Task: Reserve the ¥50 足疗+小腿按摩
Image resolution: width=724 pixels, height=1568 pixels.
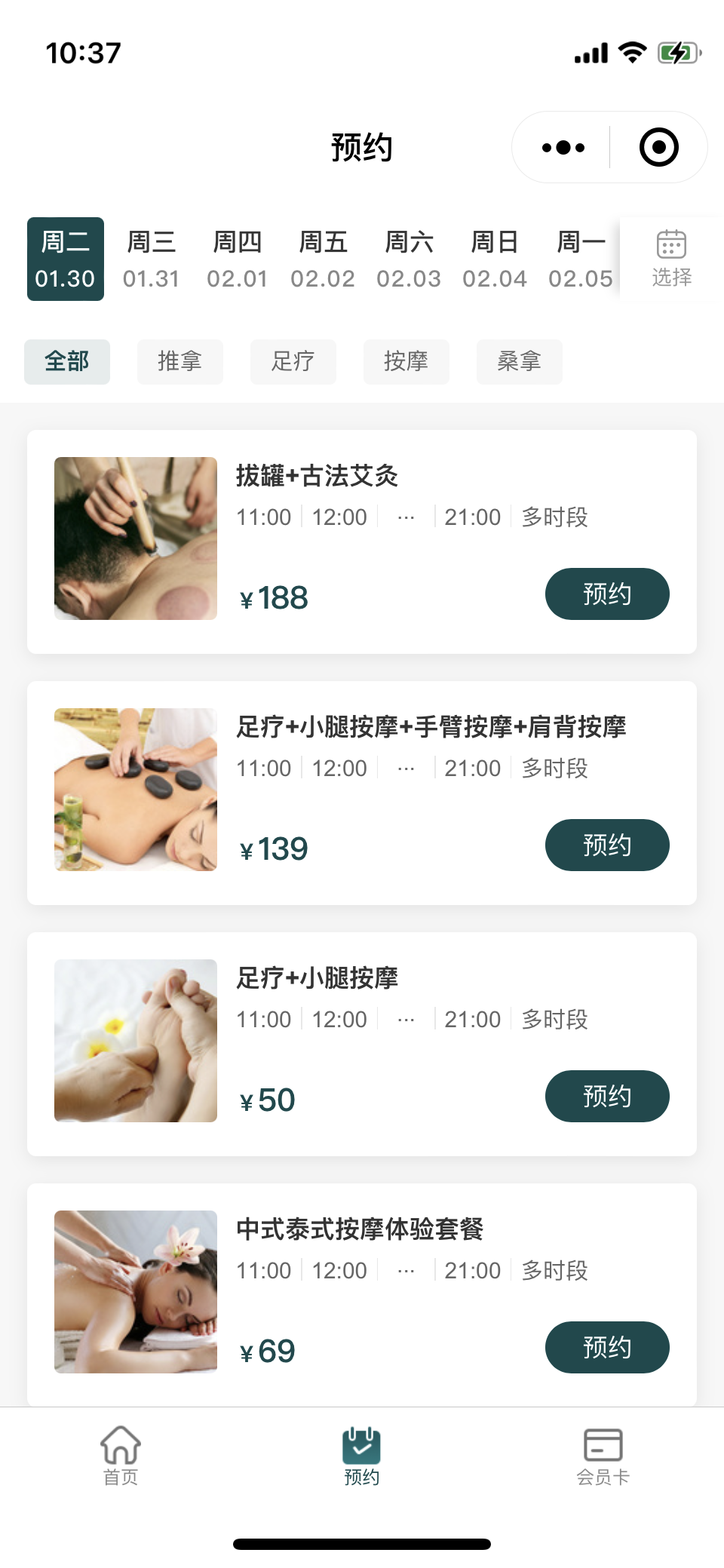Action: [606, 1097]
